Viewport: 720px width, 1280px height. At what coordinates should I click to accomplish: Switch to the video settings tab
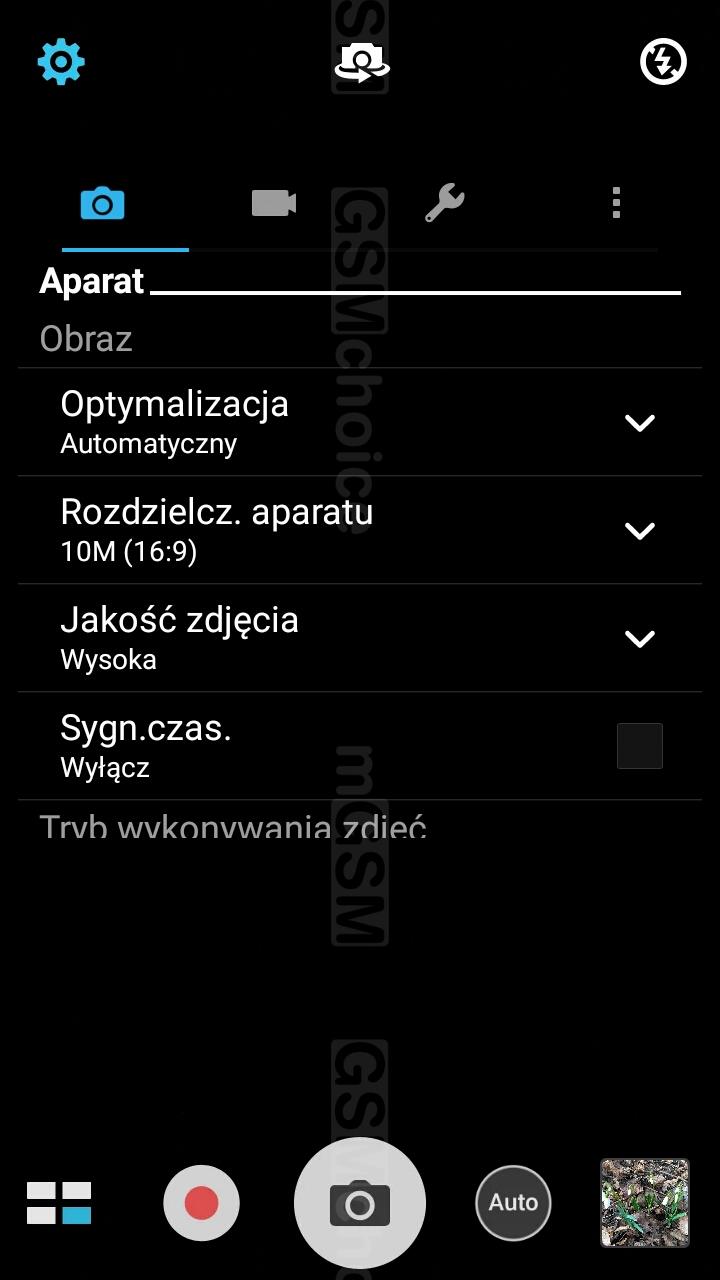[x=273, y=204]
